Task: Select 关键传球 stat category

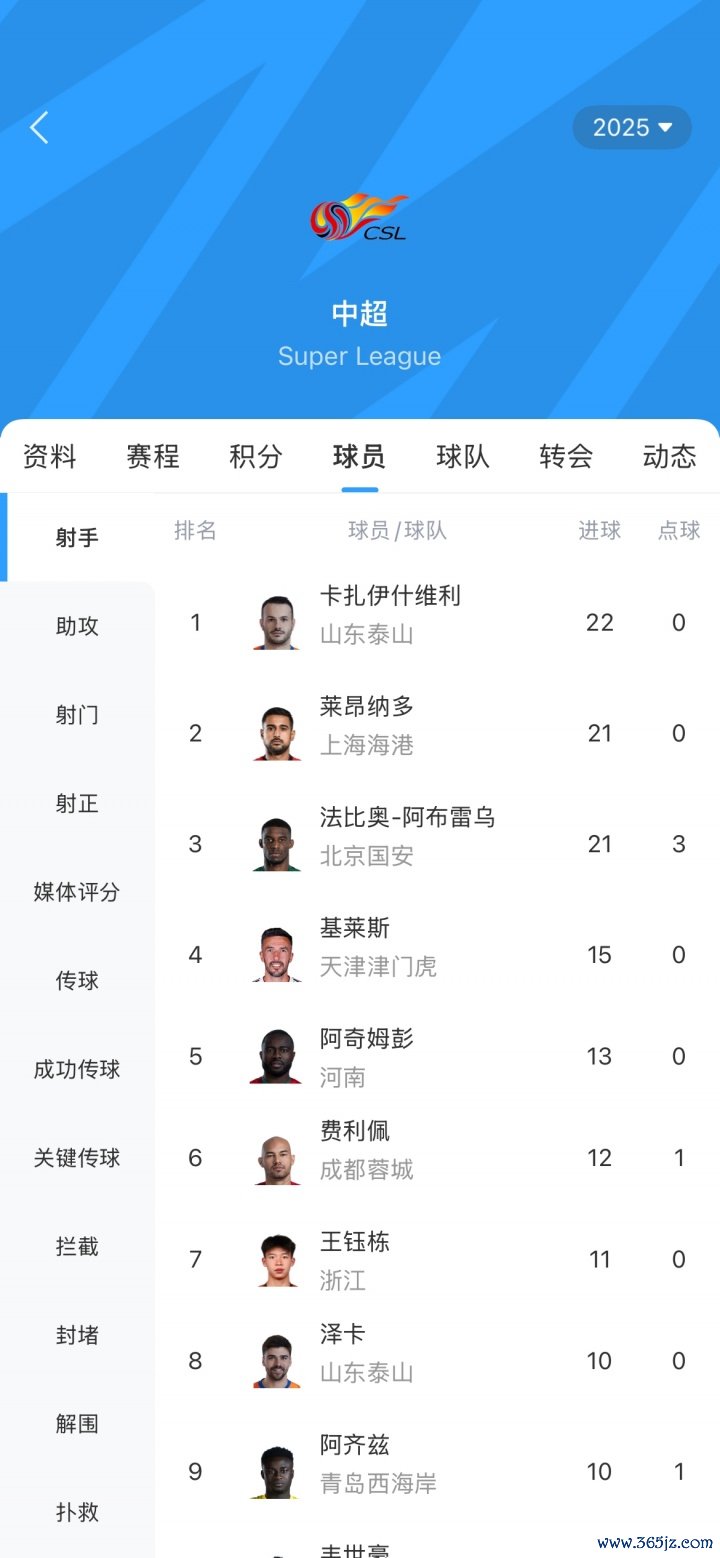Action: [x=77, y=1158]
